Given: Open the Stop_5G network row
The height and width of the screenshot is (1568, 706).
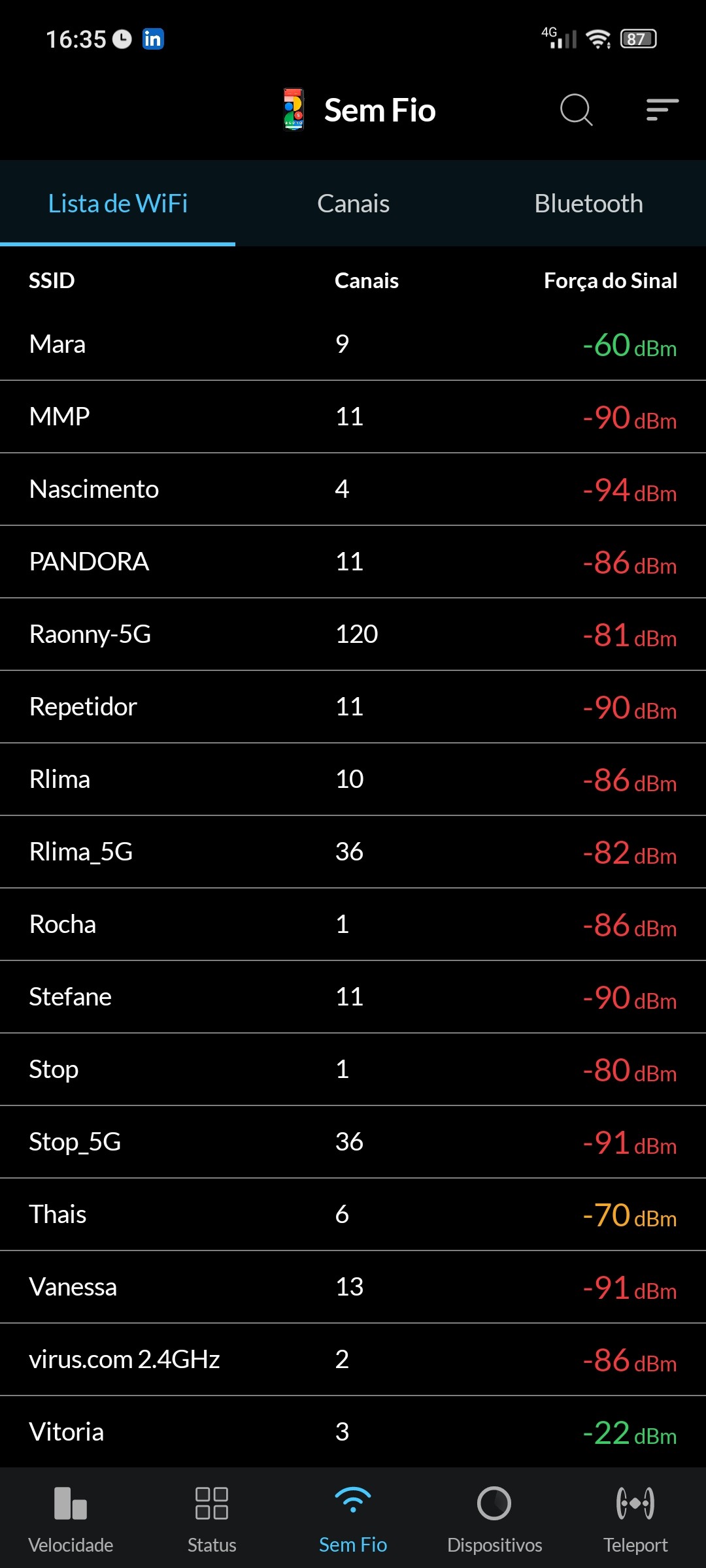Looking at the screenshot, I should [x=353, y=1142].
